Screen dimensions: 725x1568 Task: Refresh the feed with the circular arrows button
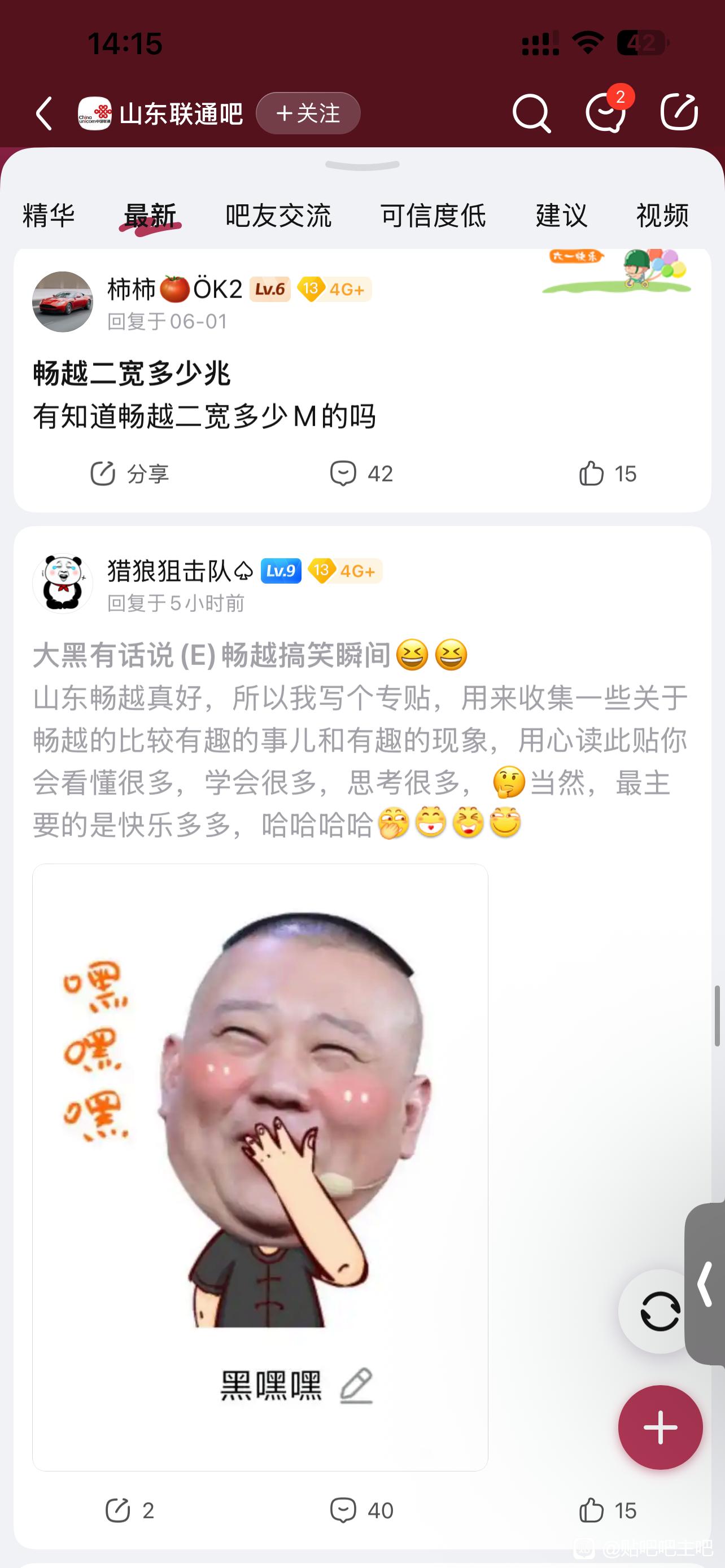660,1311
